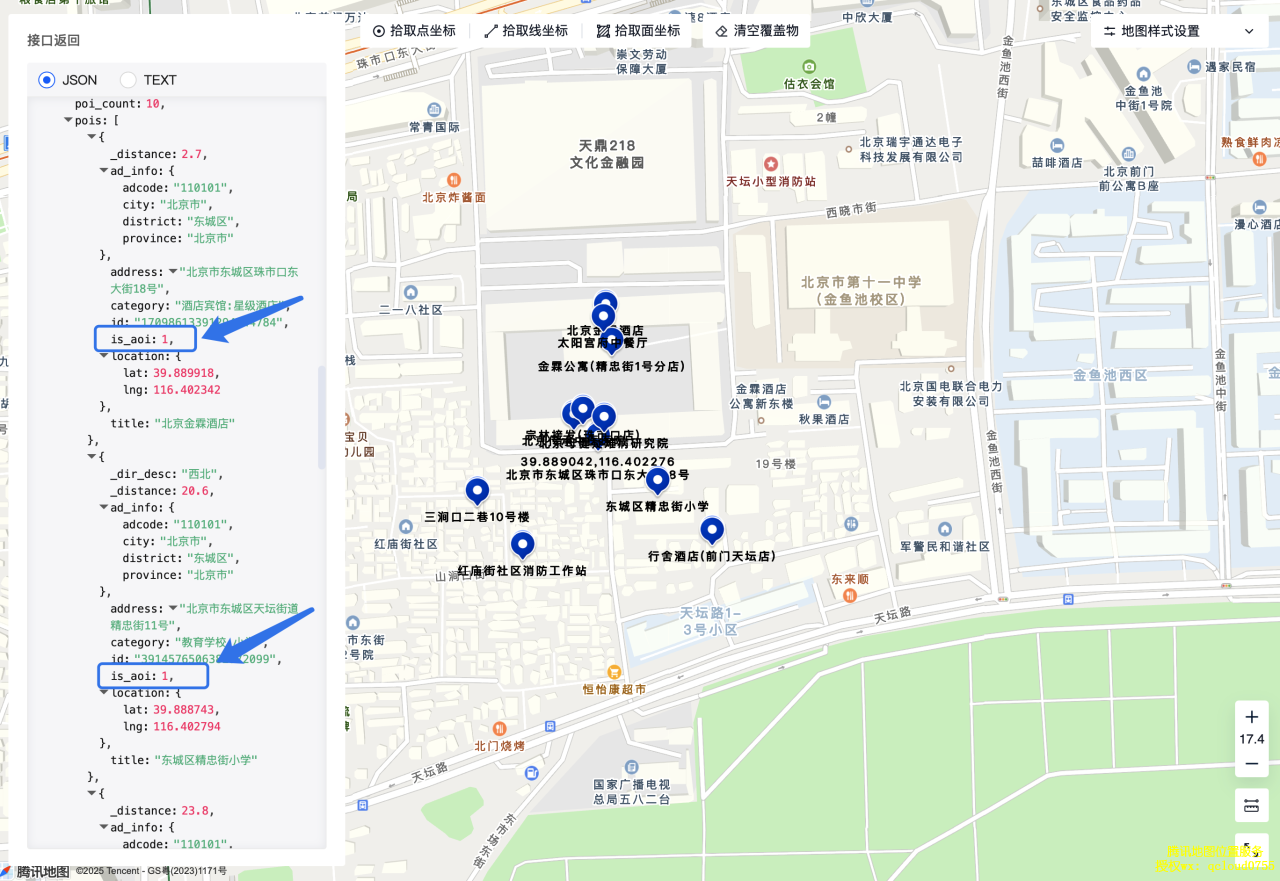1280x881 pixels.
Task: Collapse the first ad_info object
Action: pyautogui.click(x=104, y=171)
